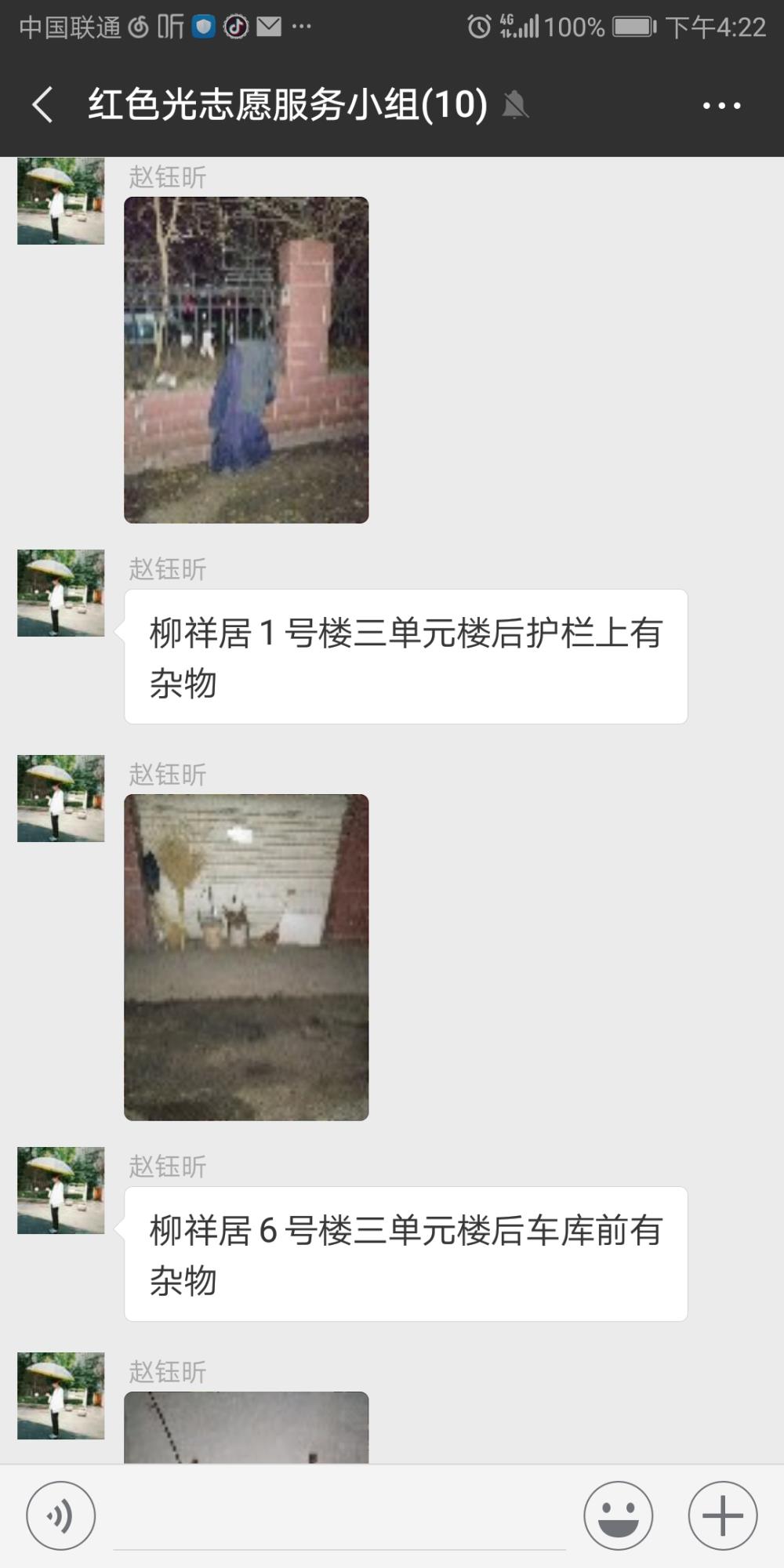
Task: Open group chat info via three dots
Action: 721,105
